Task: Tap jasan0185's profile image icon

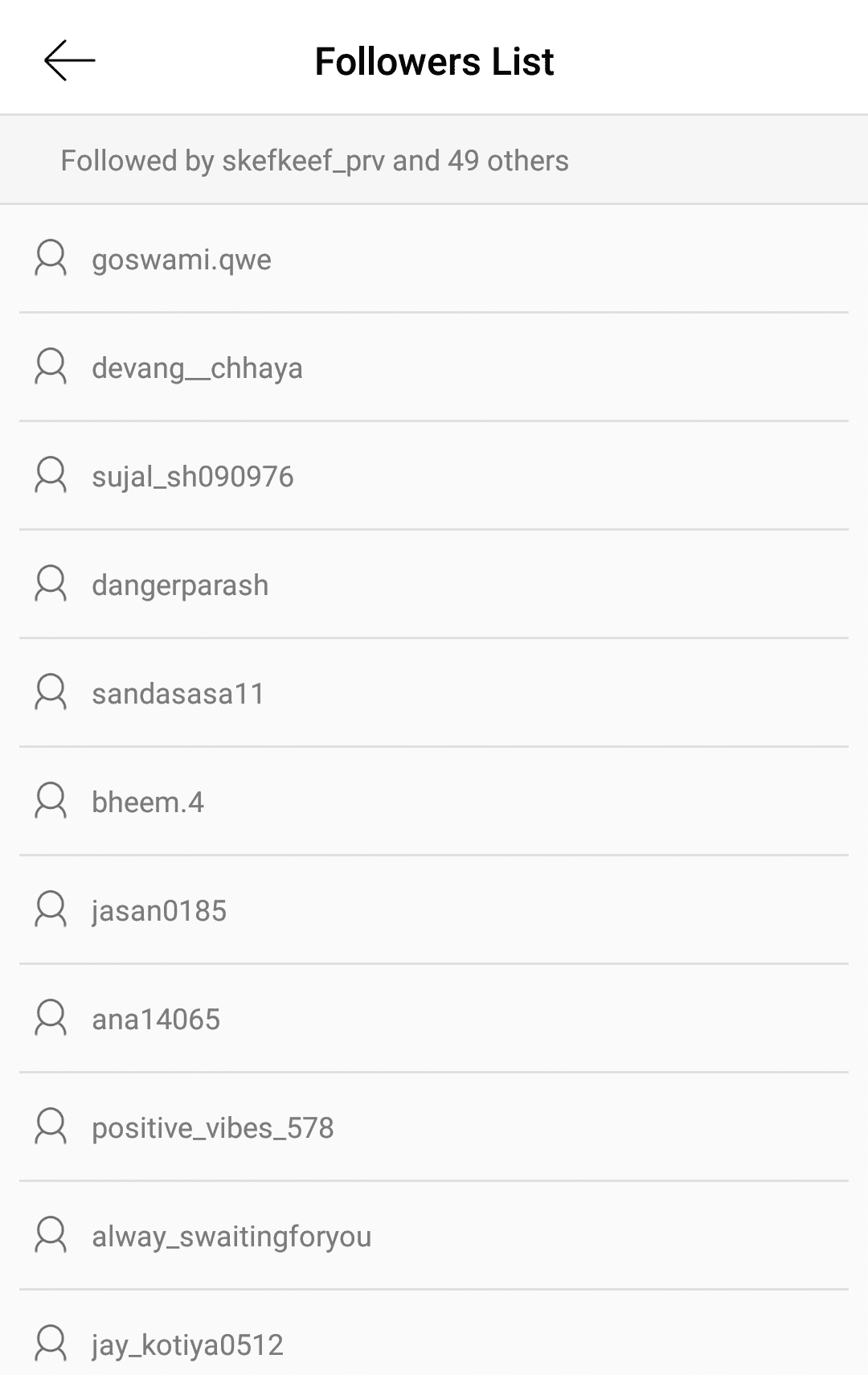Action: pos(51,910)
